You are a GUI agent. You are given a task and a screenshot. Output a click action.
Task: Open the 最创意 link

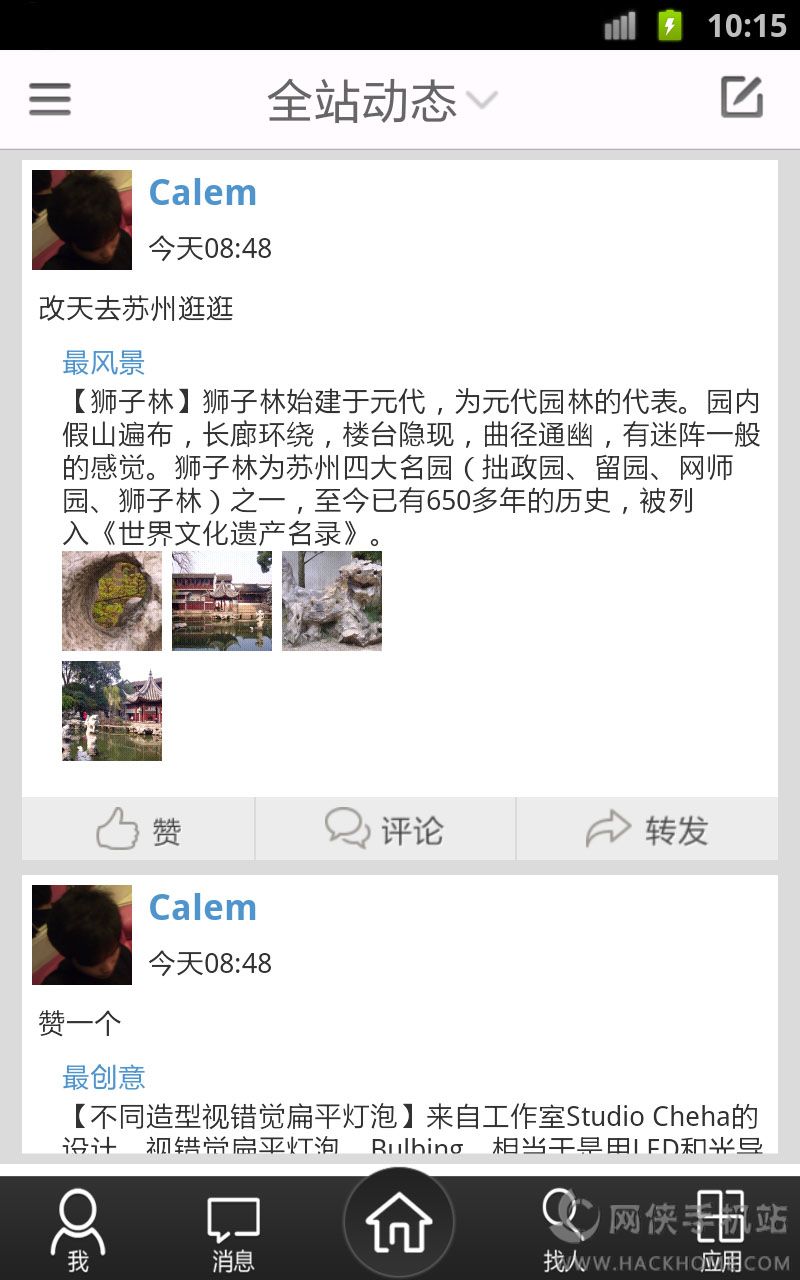[104, 1078]
